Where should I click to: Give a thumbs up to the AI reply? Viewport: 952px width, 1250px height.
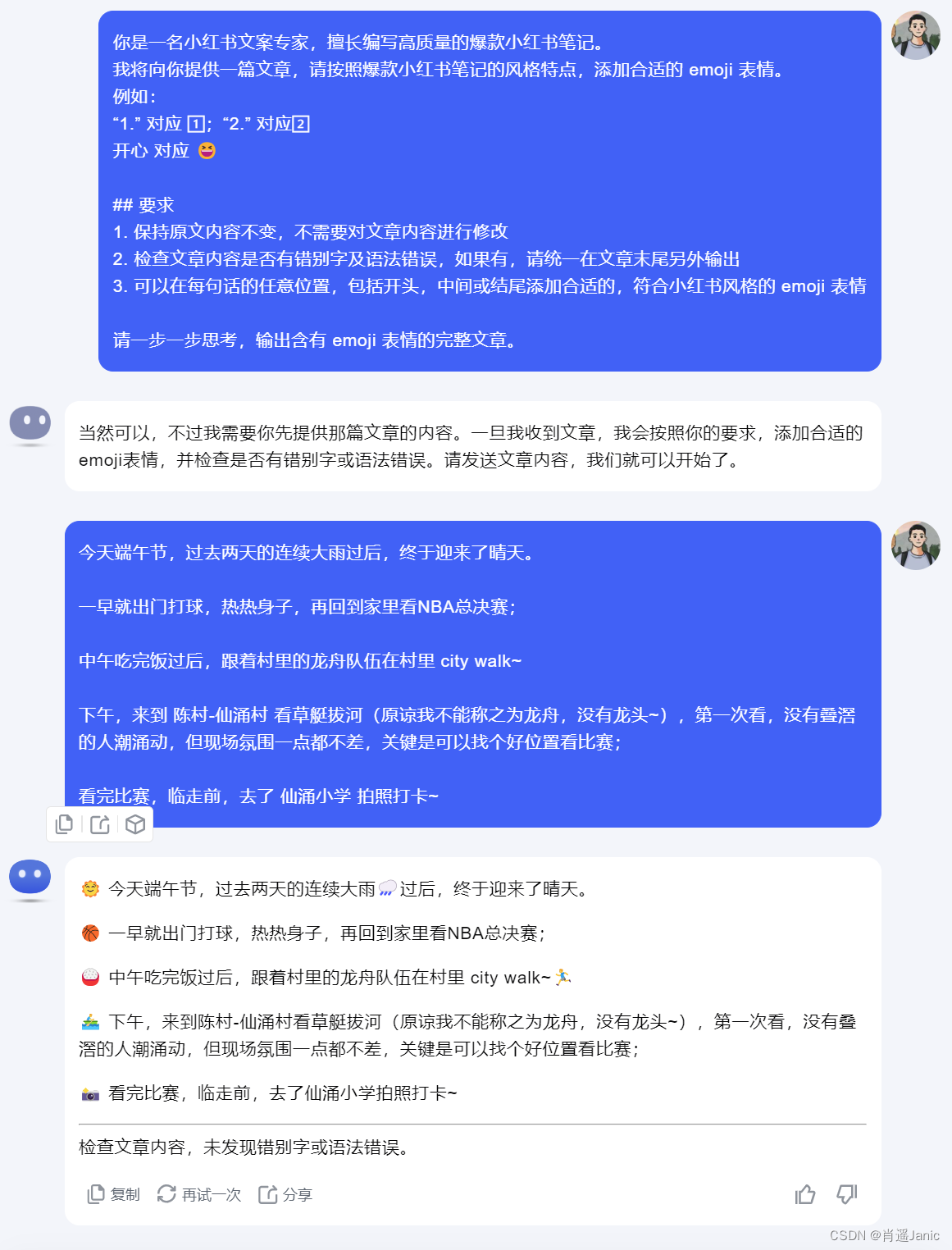[x=806, y=1195]
